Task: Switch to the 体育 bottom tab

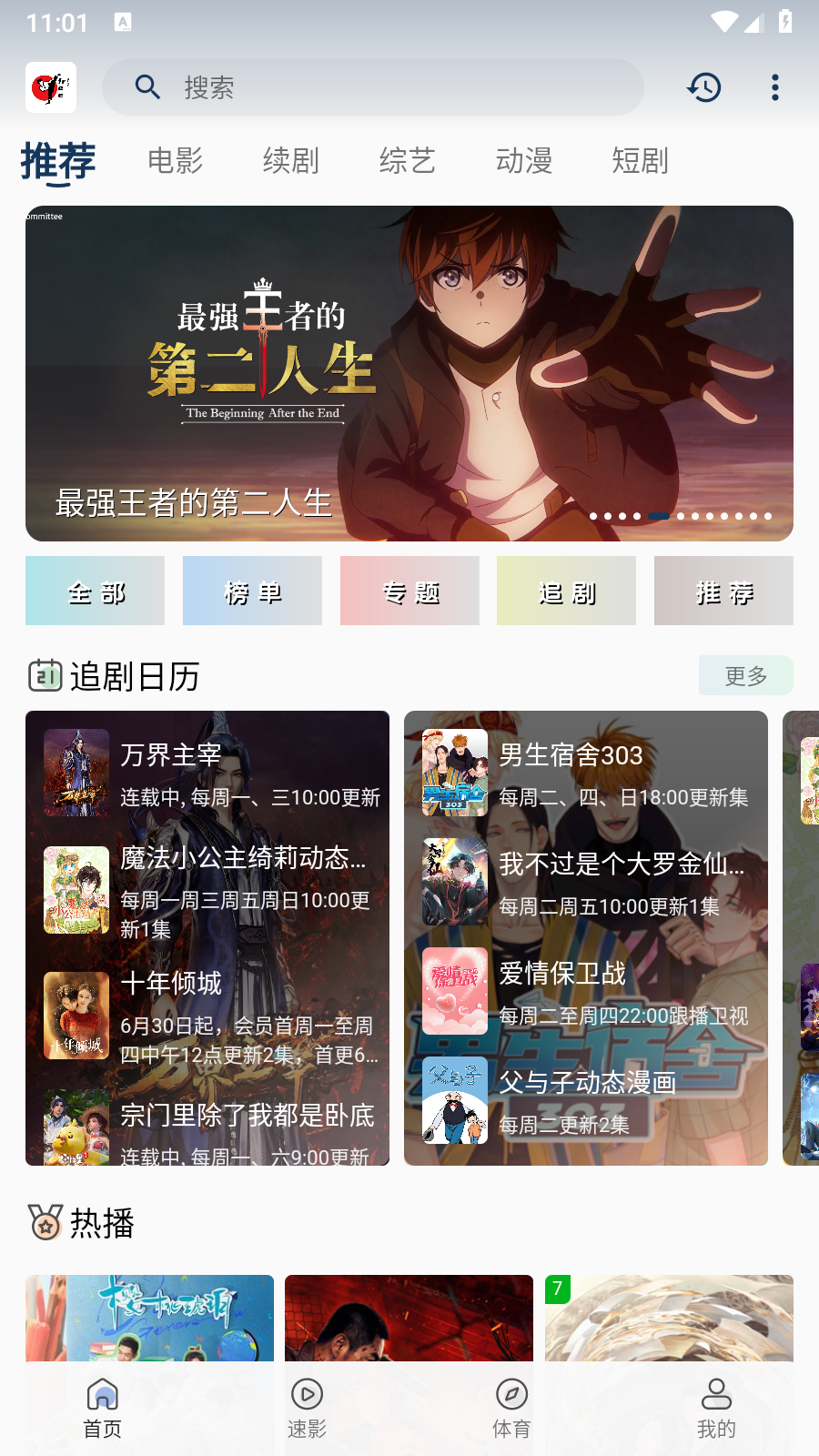Action: click(x=511, y=1407)
